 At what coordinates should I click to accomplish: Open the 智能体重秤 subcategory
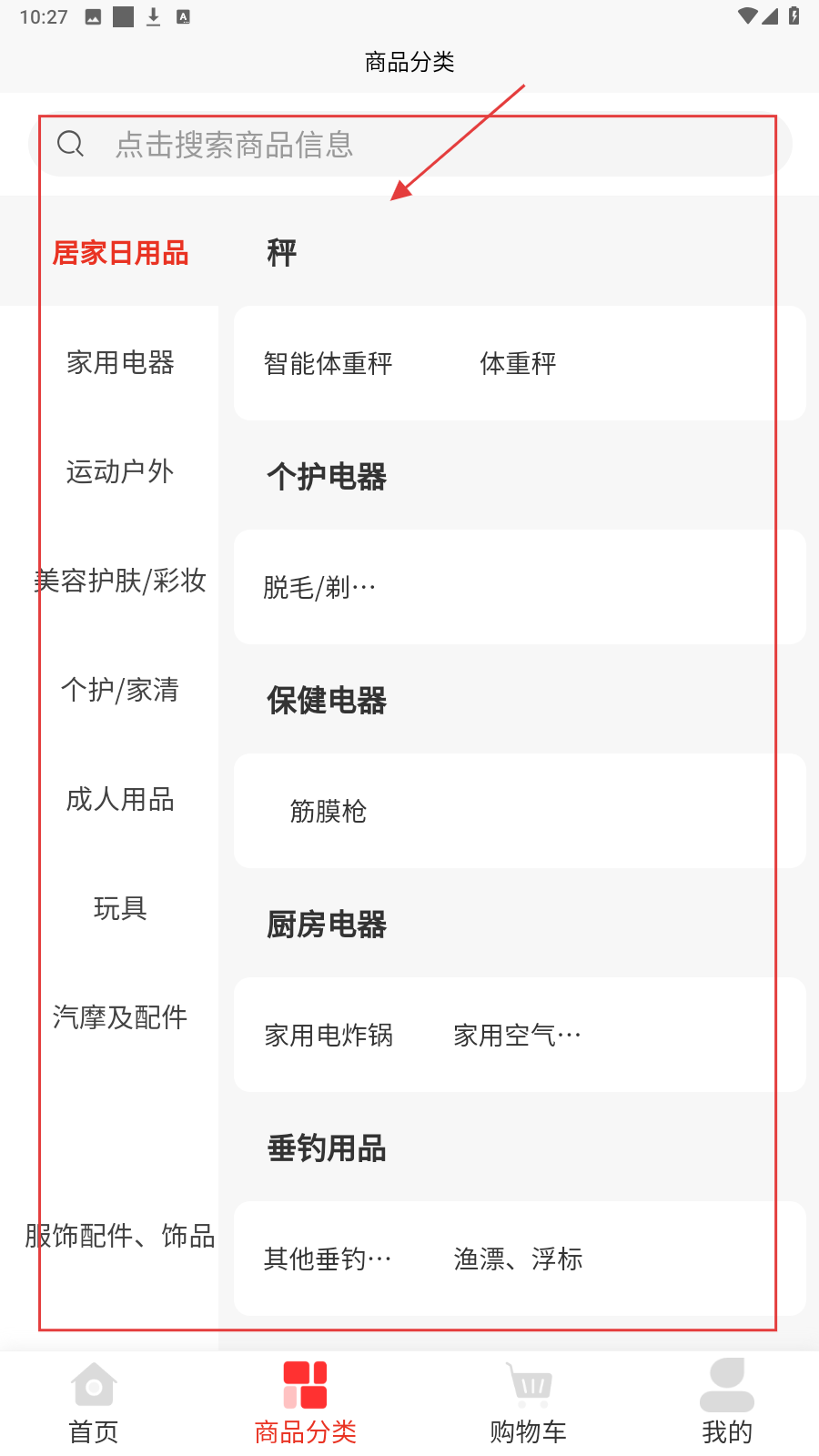pyautogui.click(x=328, y=364)
